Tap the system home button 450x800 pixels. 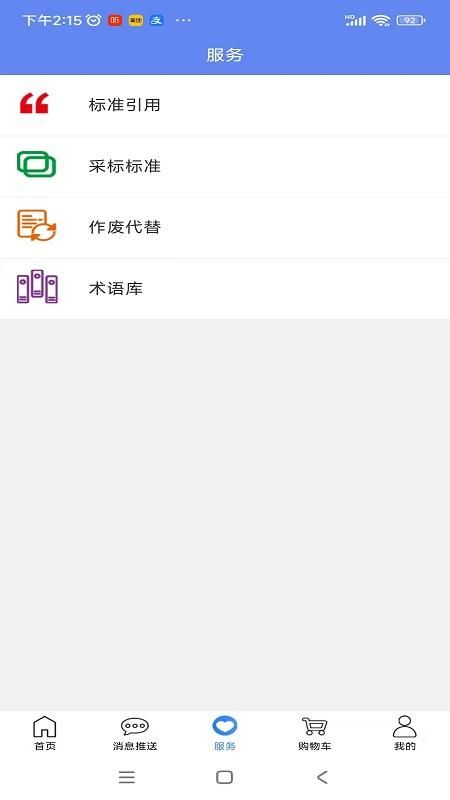click(x=224, y=777)
